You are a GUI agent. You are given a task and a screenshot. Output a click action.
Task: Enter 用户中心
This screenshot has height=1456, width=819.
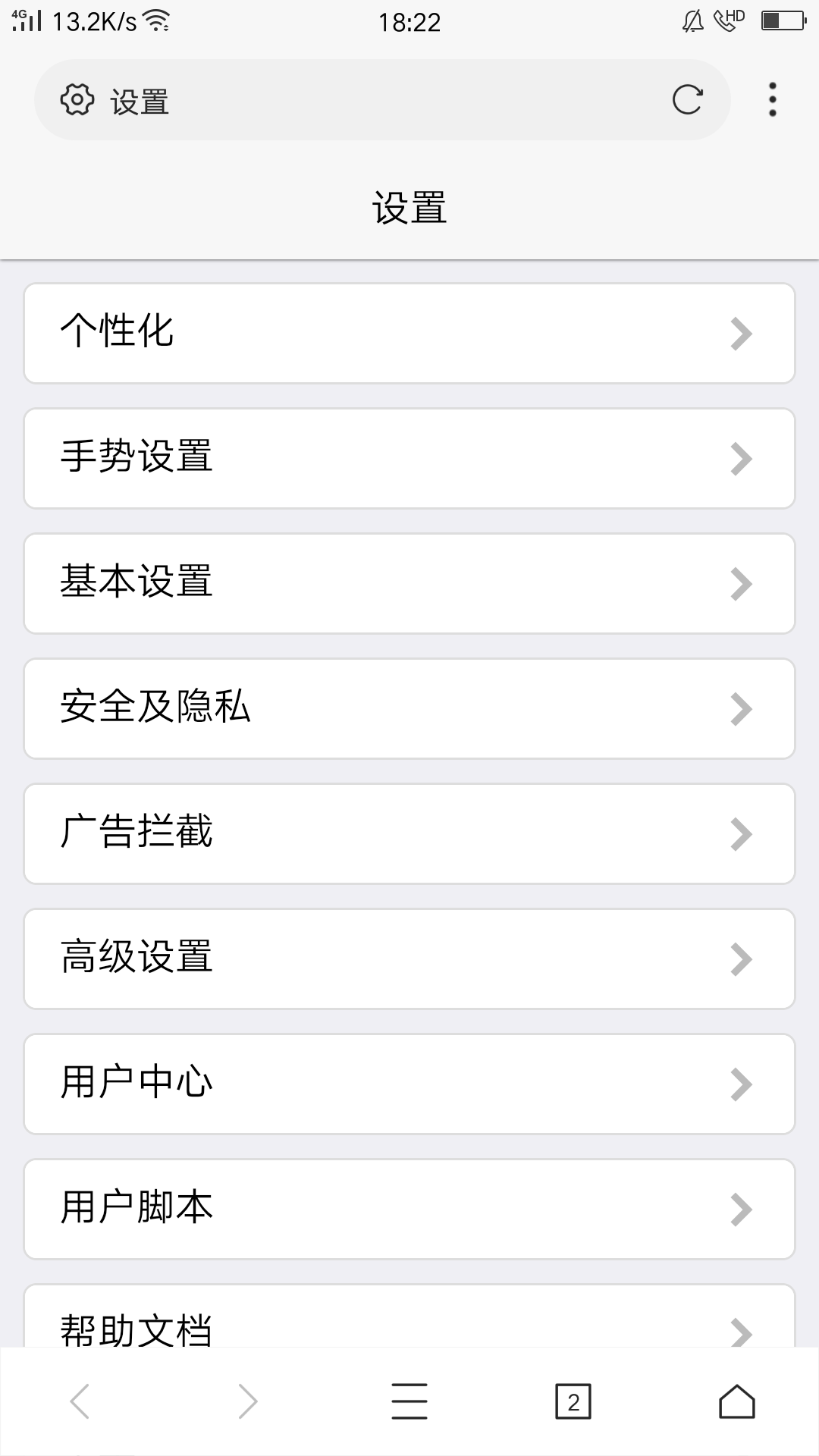[x=409, y=1084]
